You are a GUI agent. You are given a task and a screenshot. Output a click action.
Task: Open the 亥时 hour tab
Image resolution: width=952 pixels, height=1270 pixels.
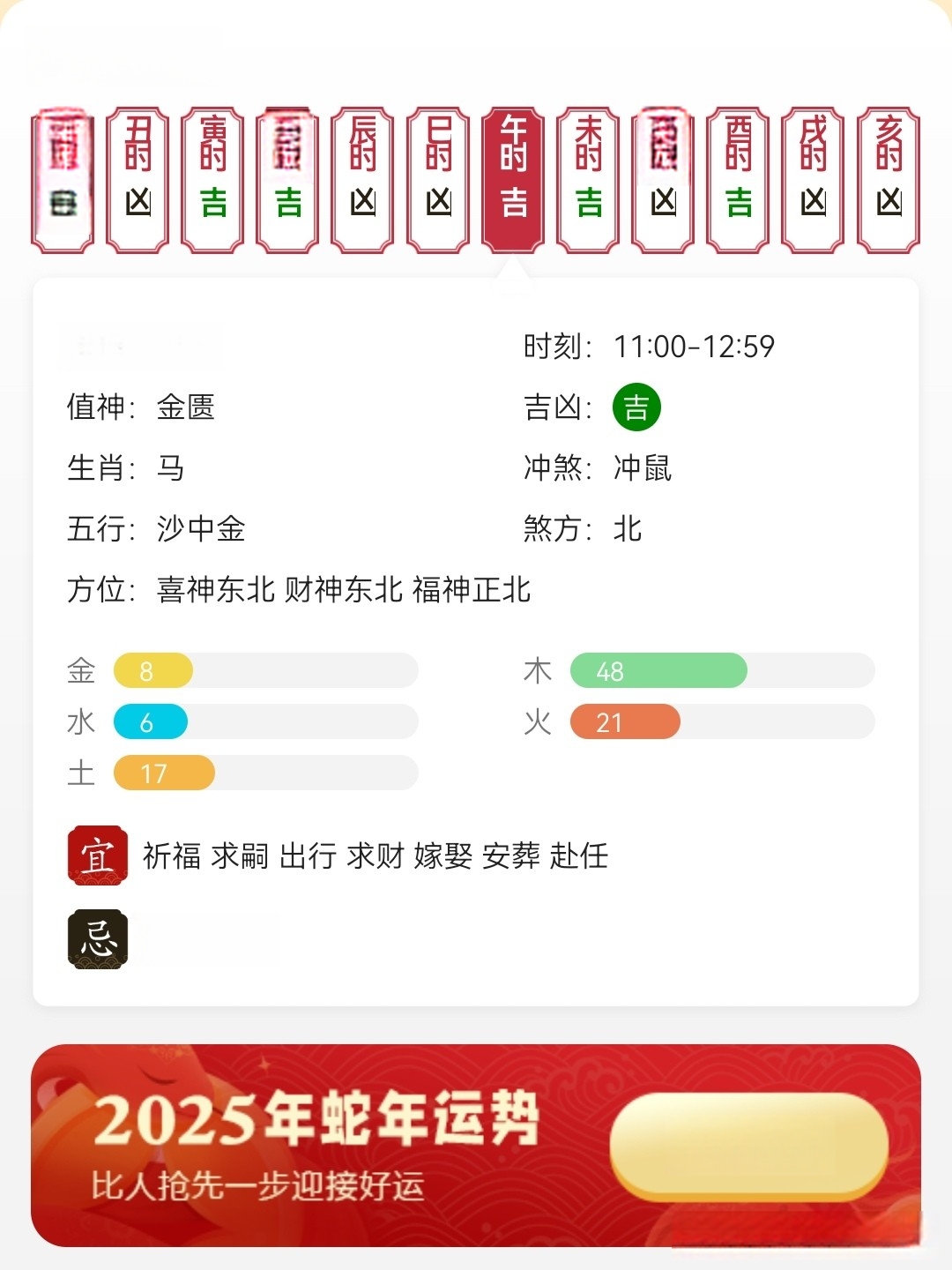point(889,179)
